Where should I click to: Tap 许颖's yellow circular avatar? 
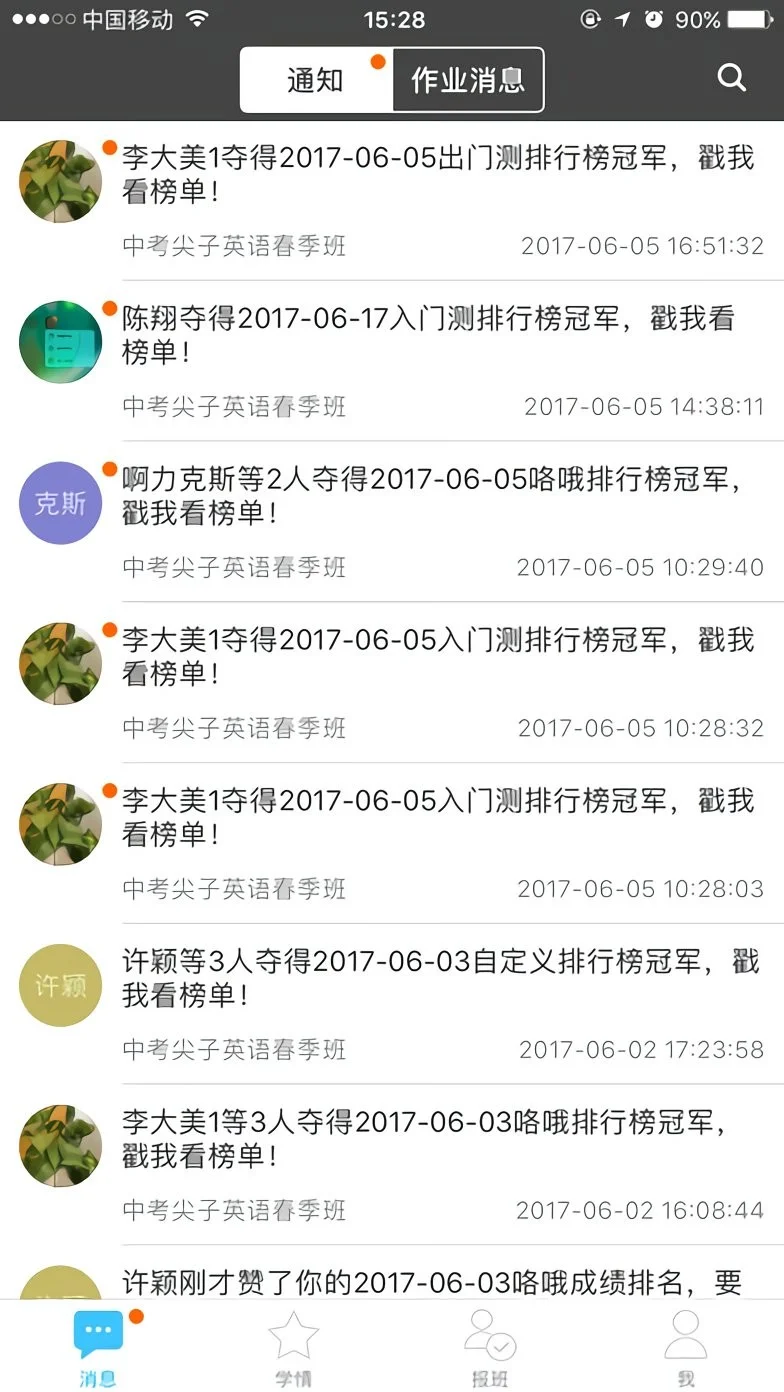[x=59, y=985]
